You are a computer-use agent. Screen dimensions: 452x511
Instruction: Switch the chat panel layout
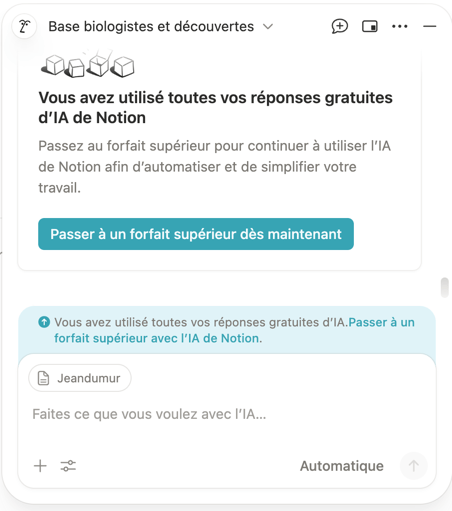(370, 26)
